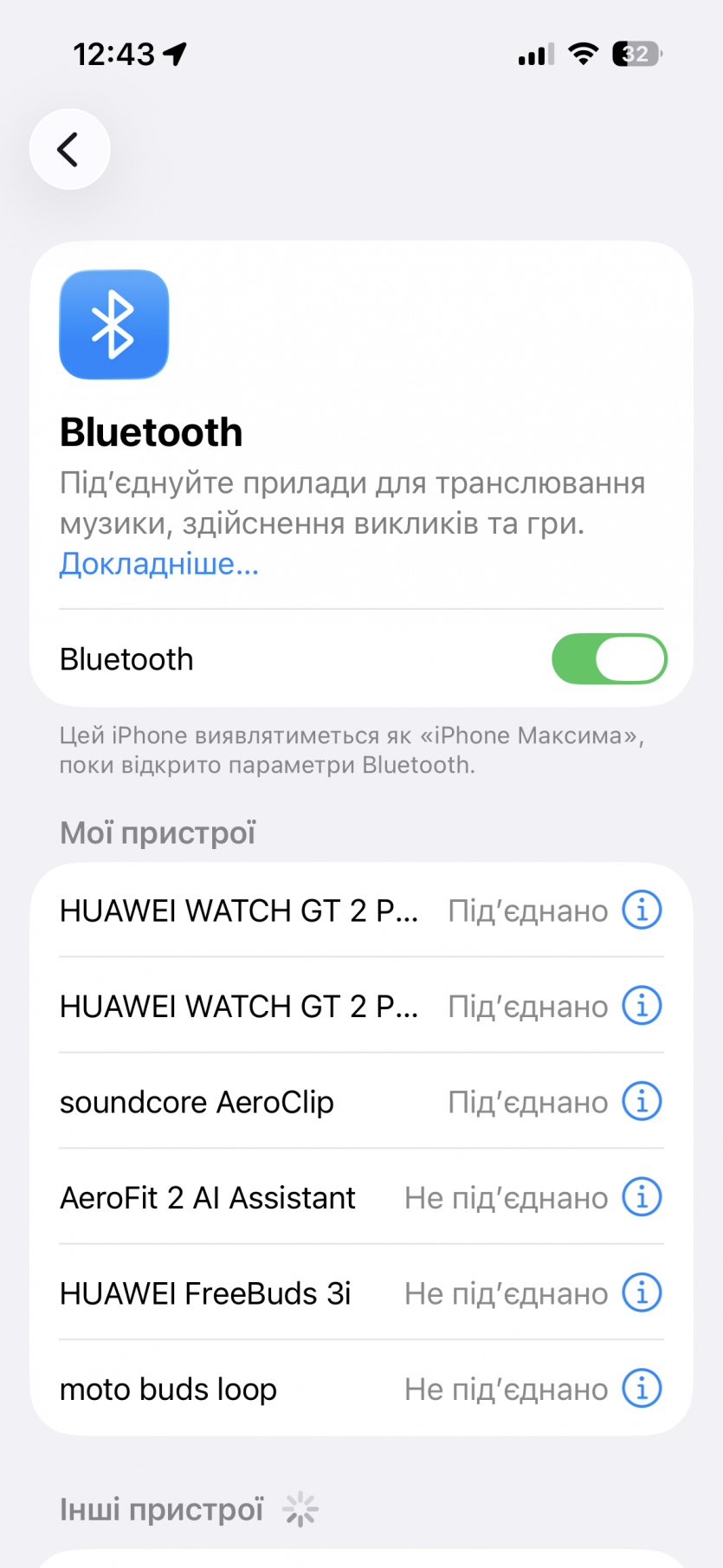This screenshot has height=1568, width=723.
Task: Open info for soundcore AeroClip
Action: pyautogui.click(x=642, y=1102)
